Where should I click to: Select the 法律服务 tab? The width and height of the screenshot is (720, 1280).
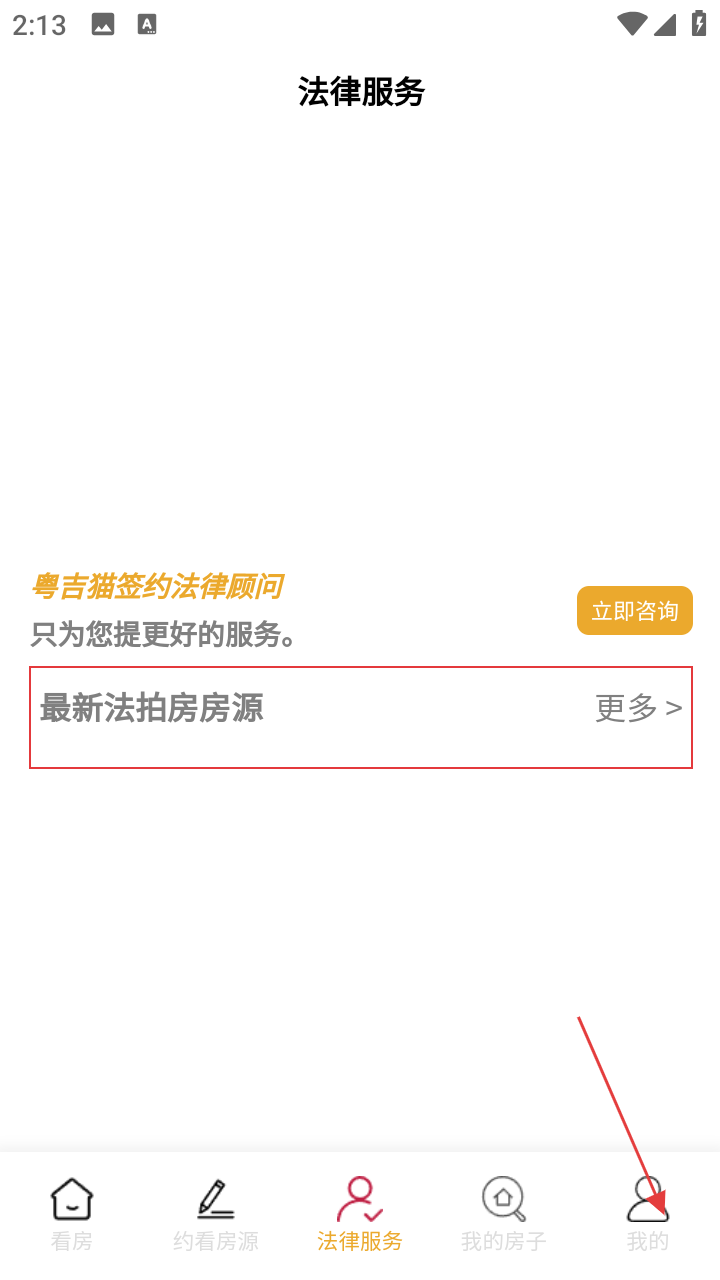pyautogui.click(x=360, y=1213)
